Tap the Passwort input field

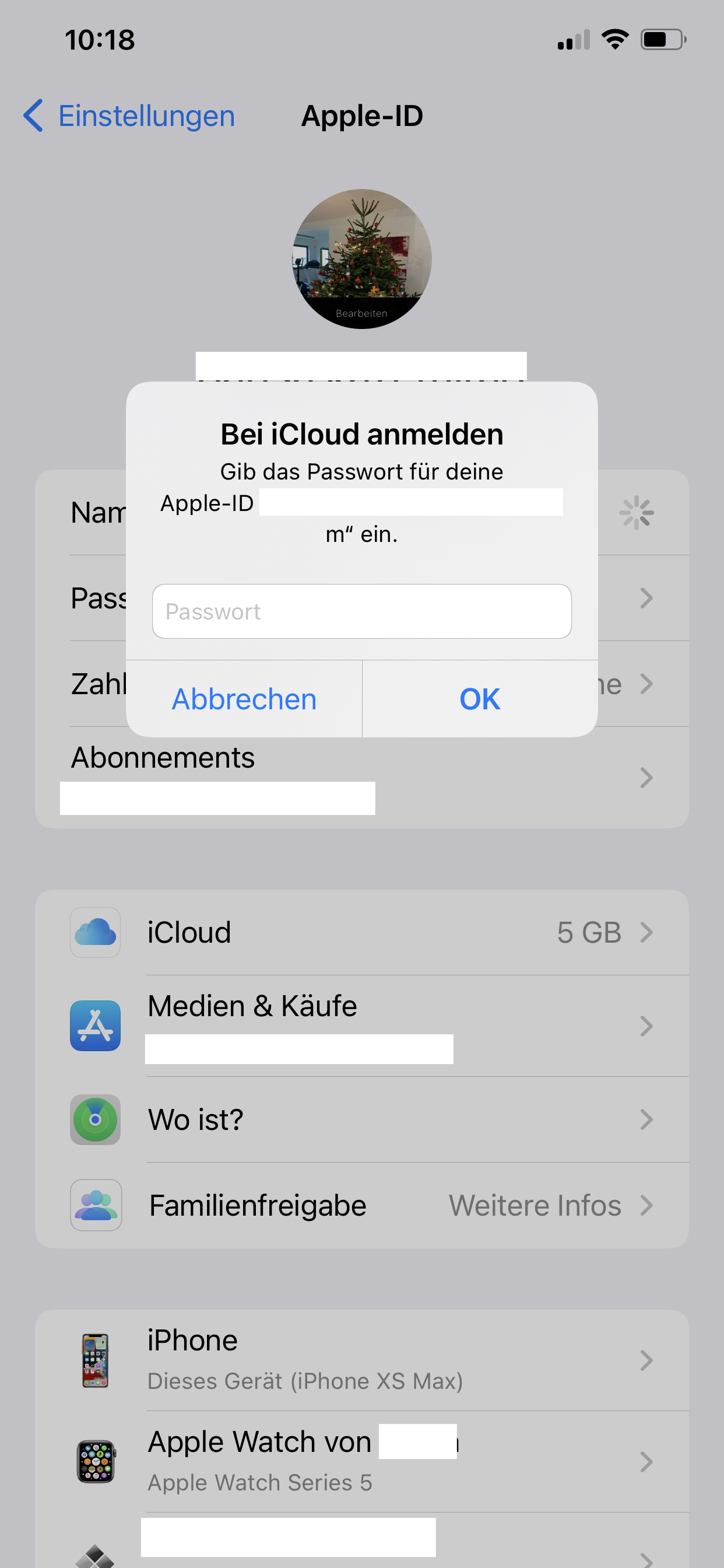(361, 611)
